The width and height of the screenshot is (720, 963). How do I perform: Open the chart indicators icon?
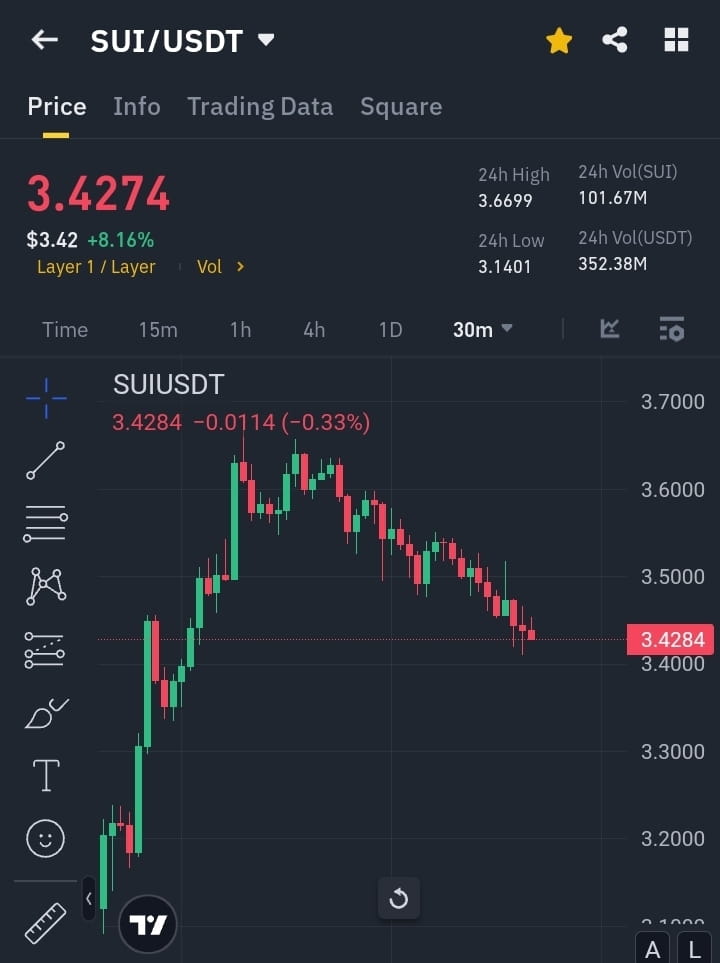609,329
